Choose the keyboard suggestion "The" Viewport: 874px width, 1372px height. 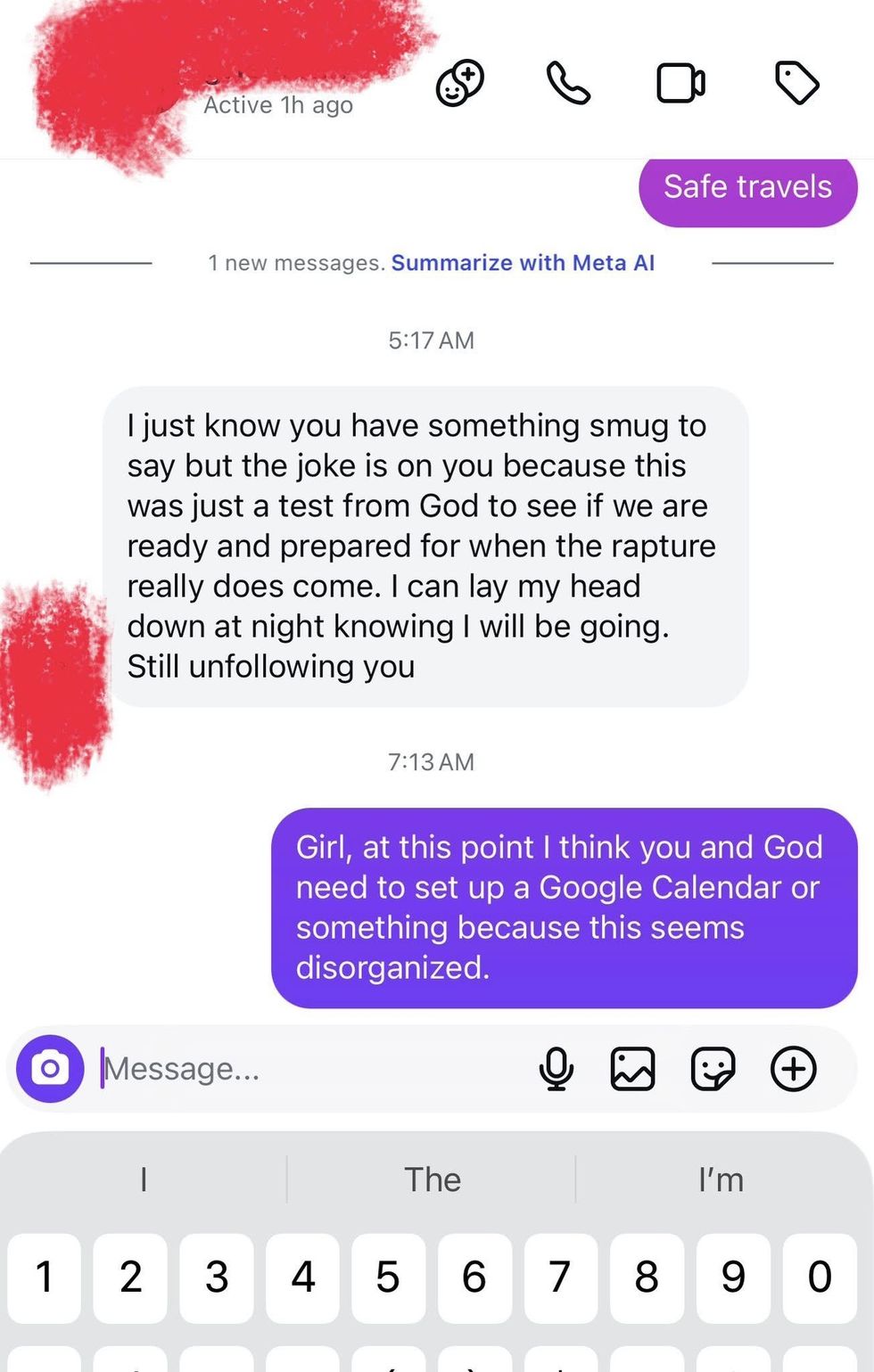pos(433,1179)
